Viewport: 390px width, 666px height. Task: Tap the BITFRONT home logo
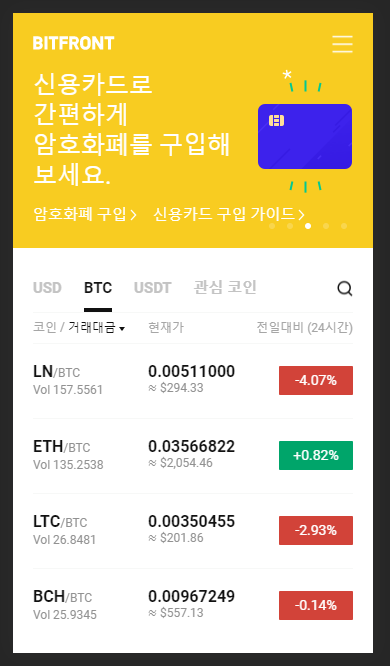pyautogui.click(x=73, y=43)
